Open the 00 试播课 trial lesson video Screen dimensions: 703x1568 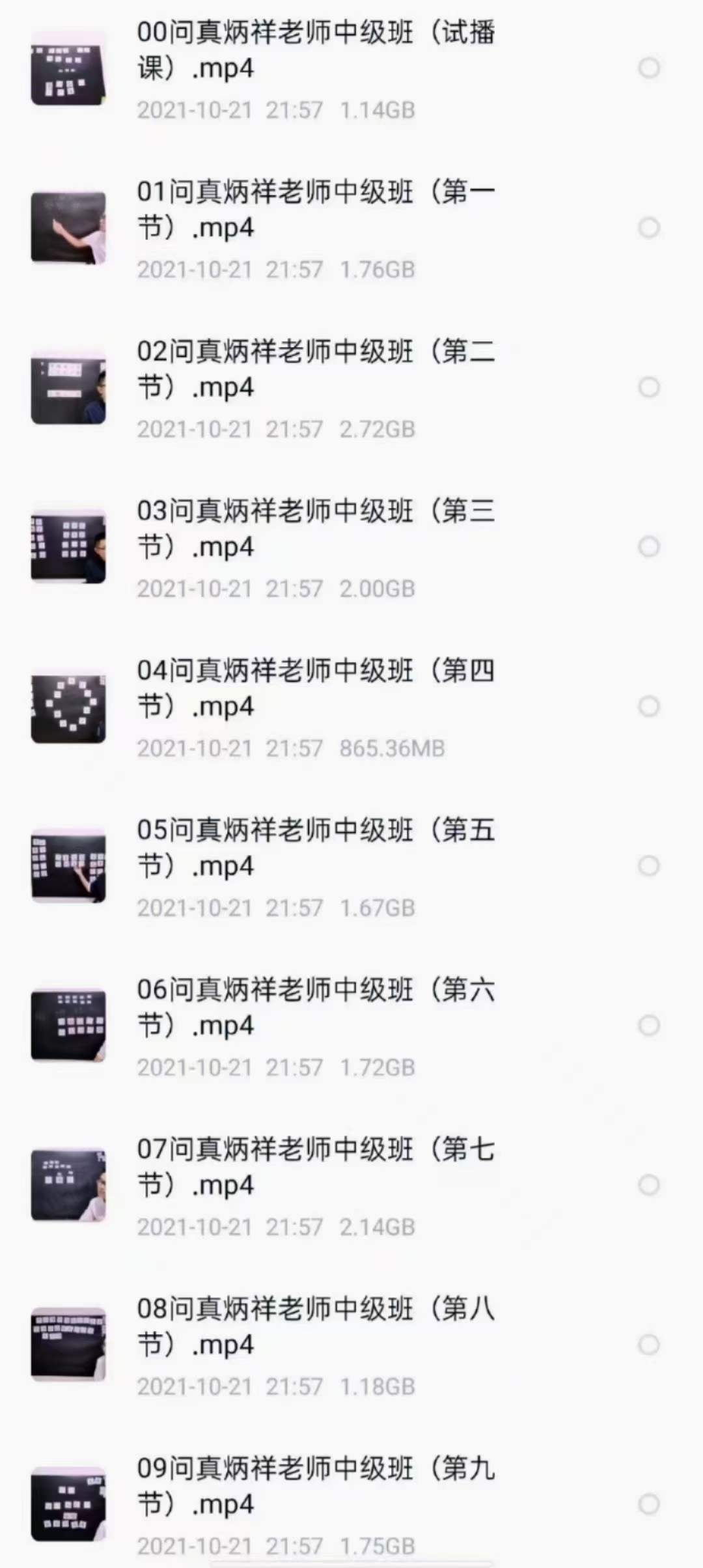pyautogui.click(x=316, y=51)
